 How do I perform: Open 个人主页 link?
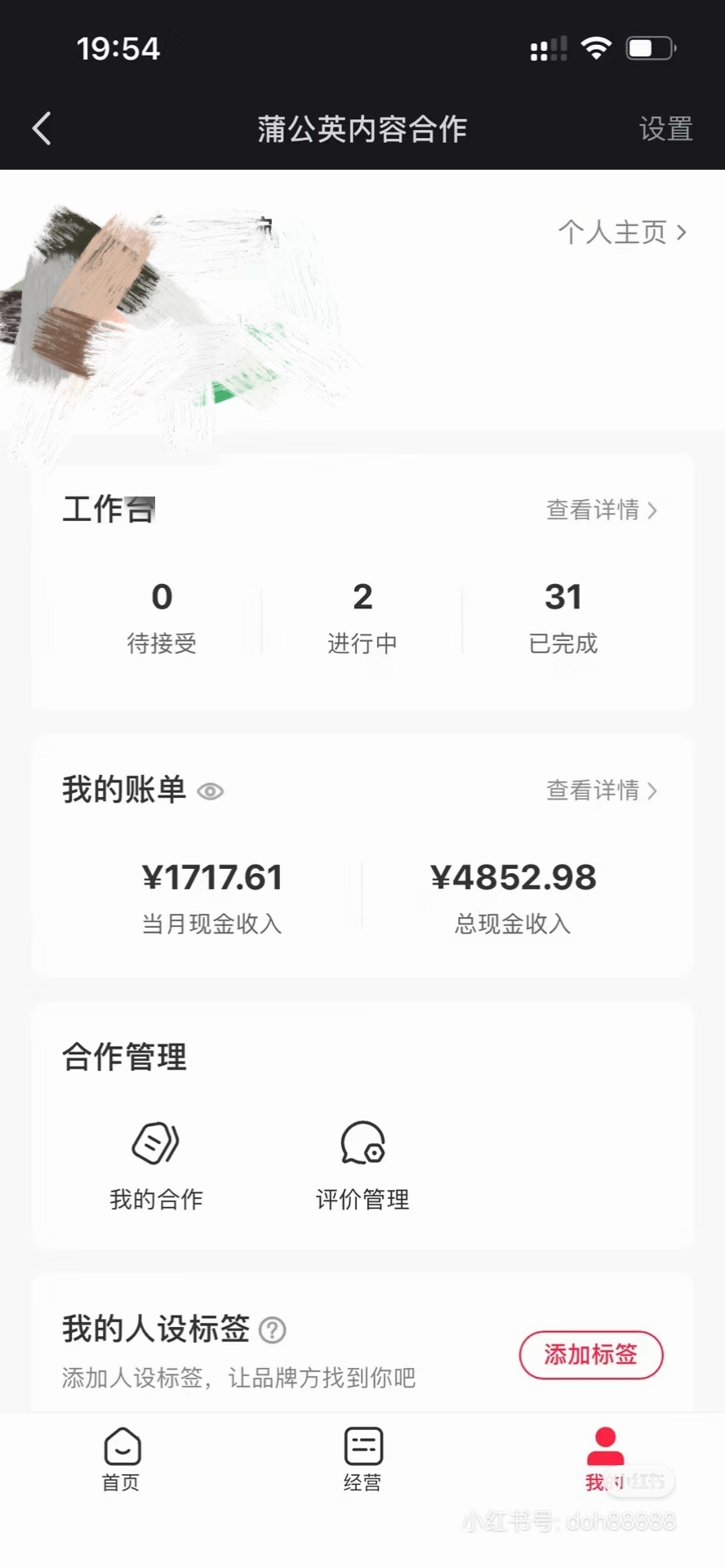[622, 233]
